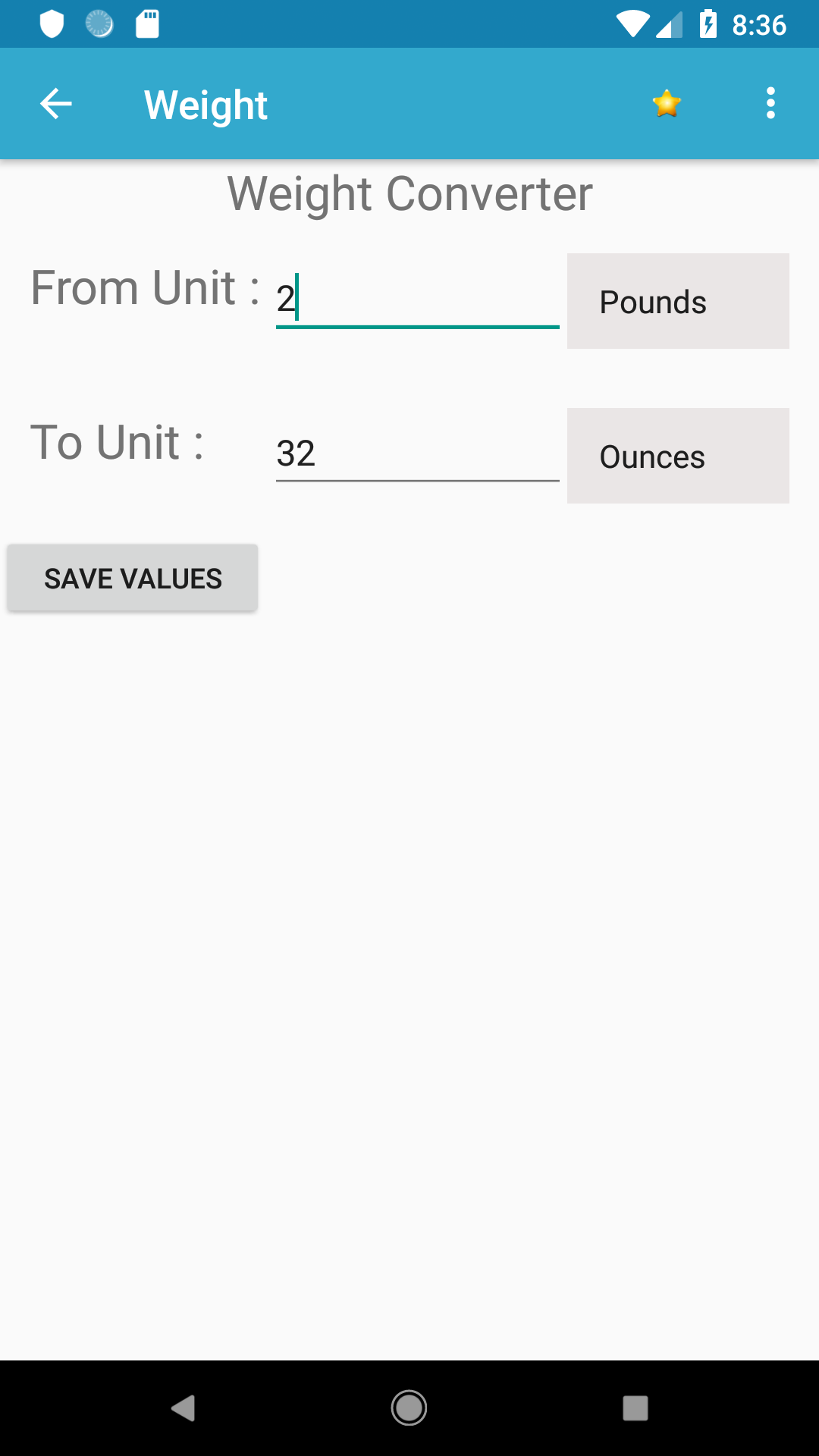Tap the Weight Converter heading

(x=409, y=193)
